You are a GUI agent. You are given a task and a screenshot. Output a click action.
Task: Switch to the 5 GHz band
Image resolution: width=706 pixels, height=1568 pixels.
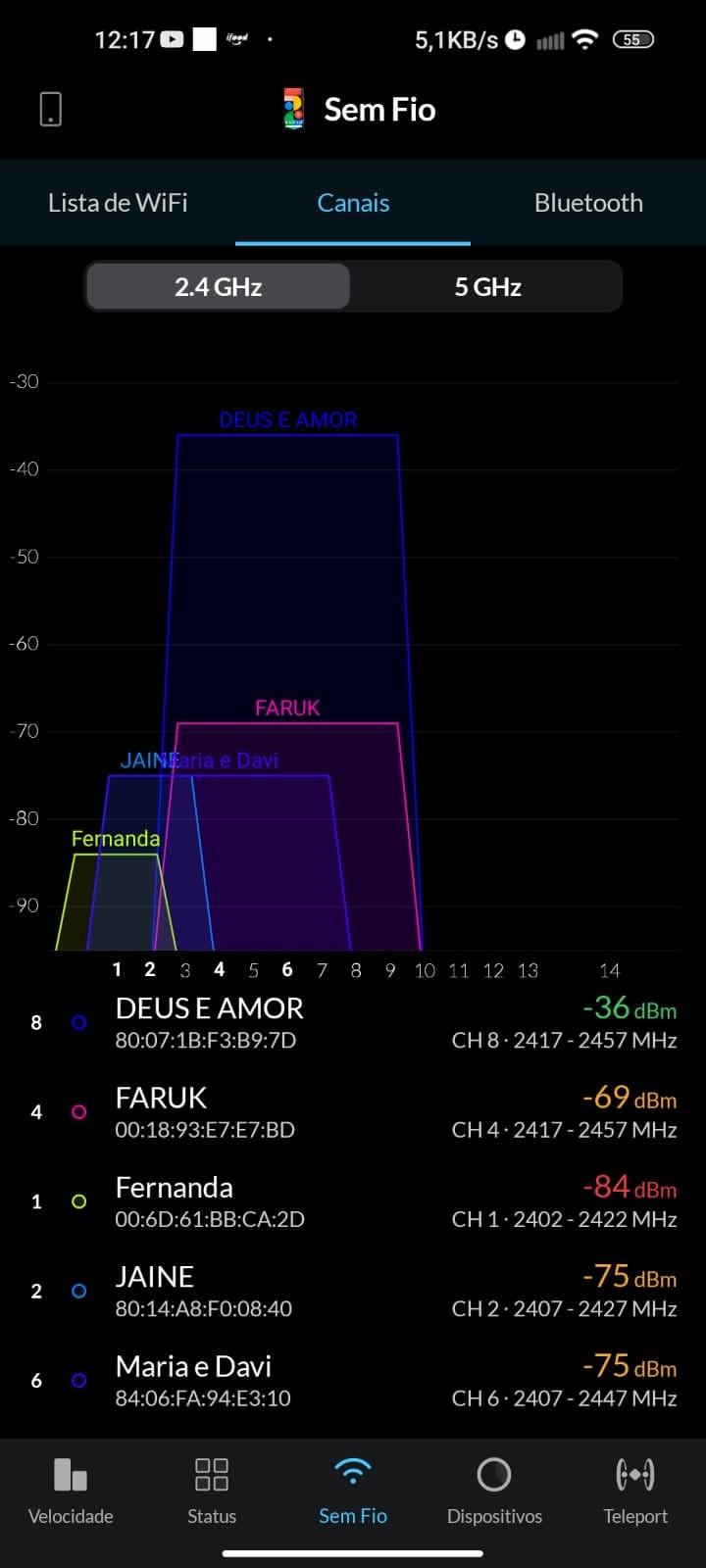(x=487, y=287)
